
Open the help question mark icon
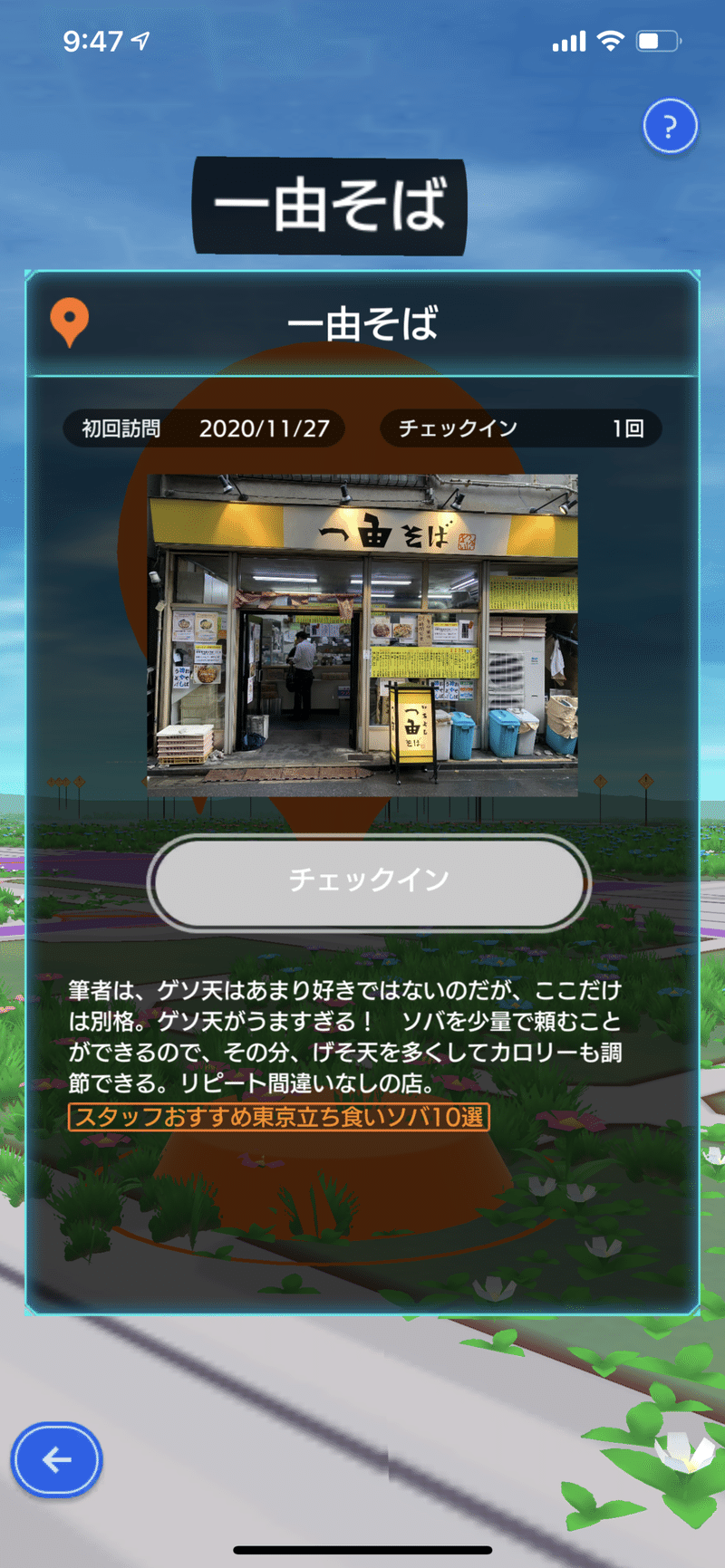tap(669, 126)
